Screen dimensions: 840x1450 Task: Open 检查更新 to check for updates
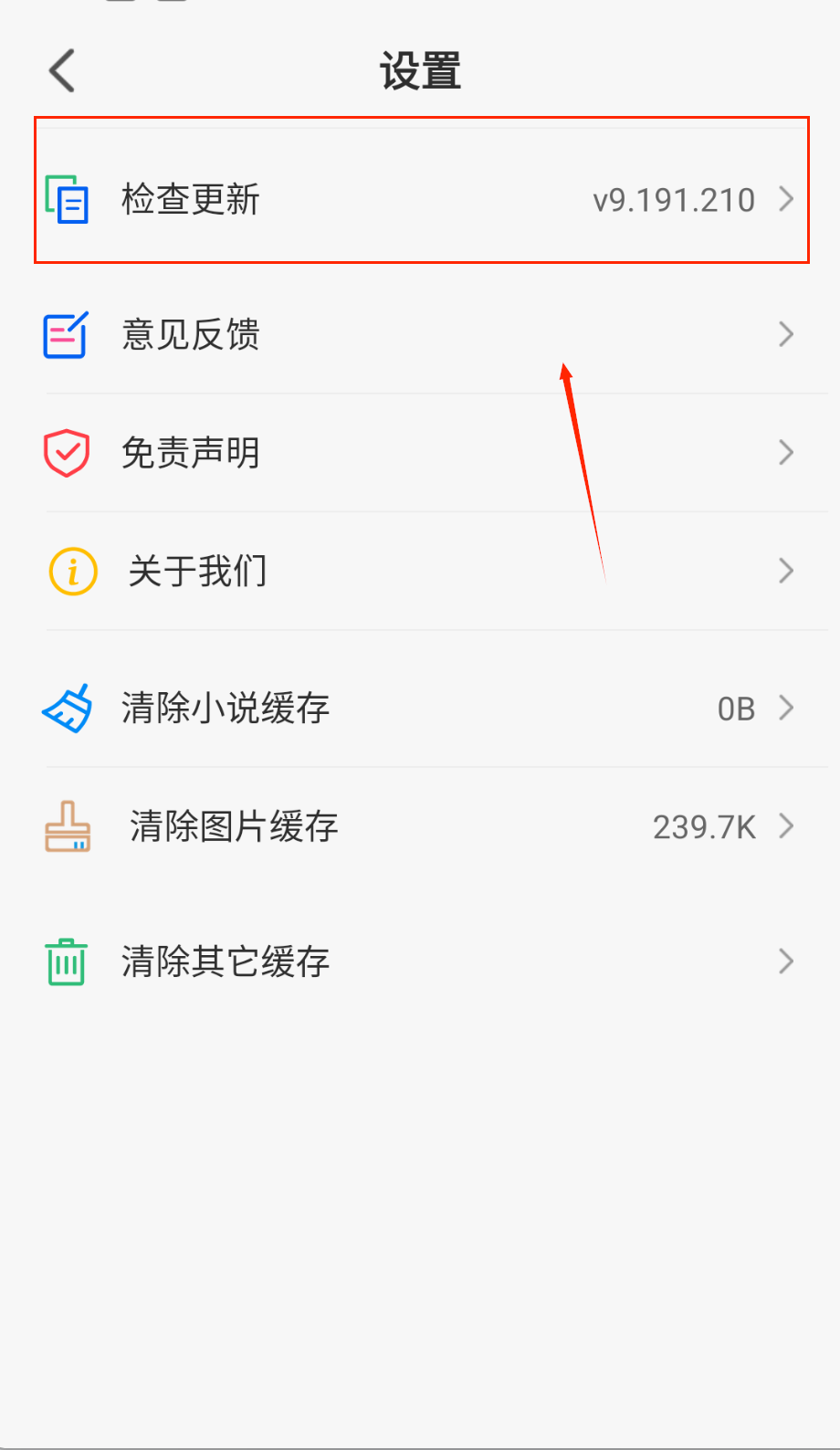(420, 199)
